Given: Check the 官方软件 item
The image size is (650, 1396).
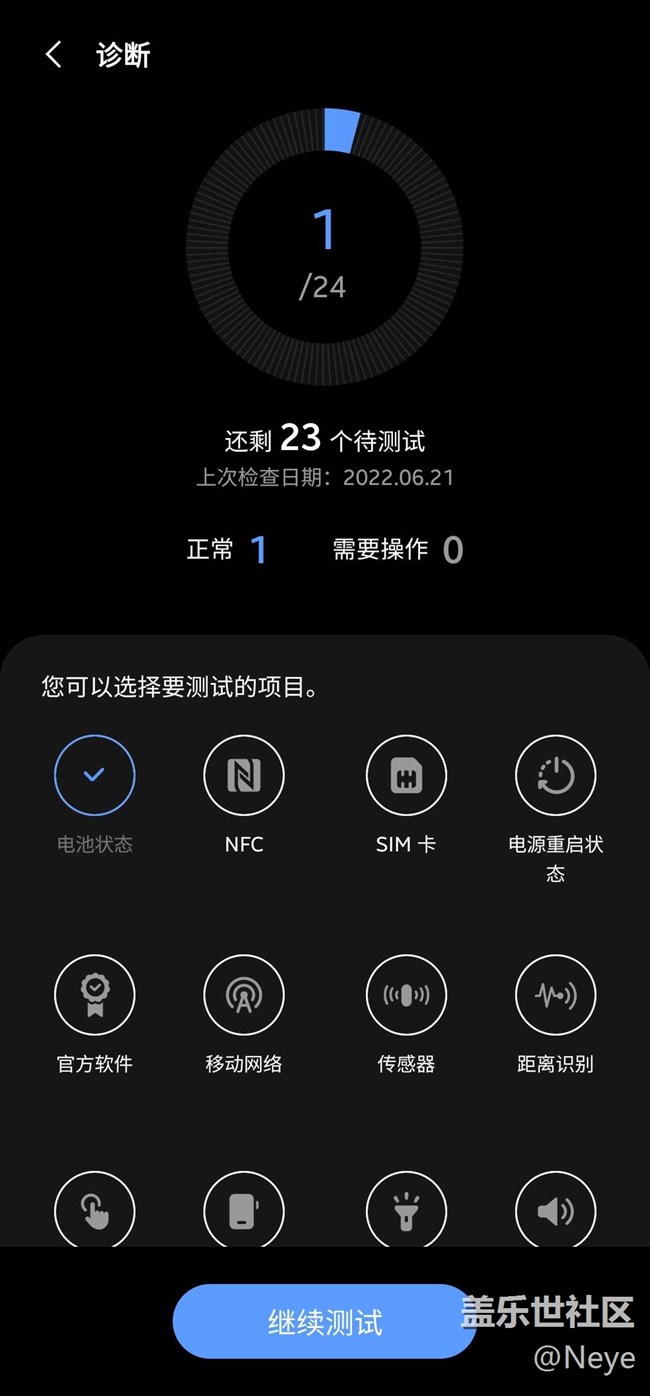Looking at the screenshot, I should (x=94, y=995).
